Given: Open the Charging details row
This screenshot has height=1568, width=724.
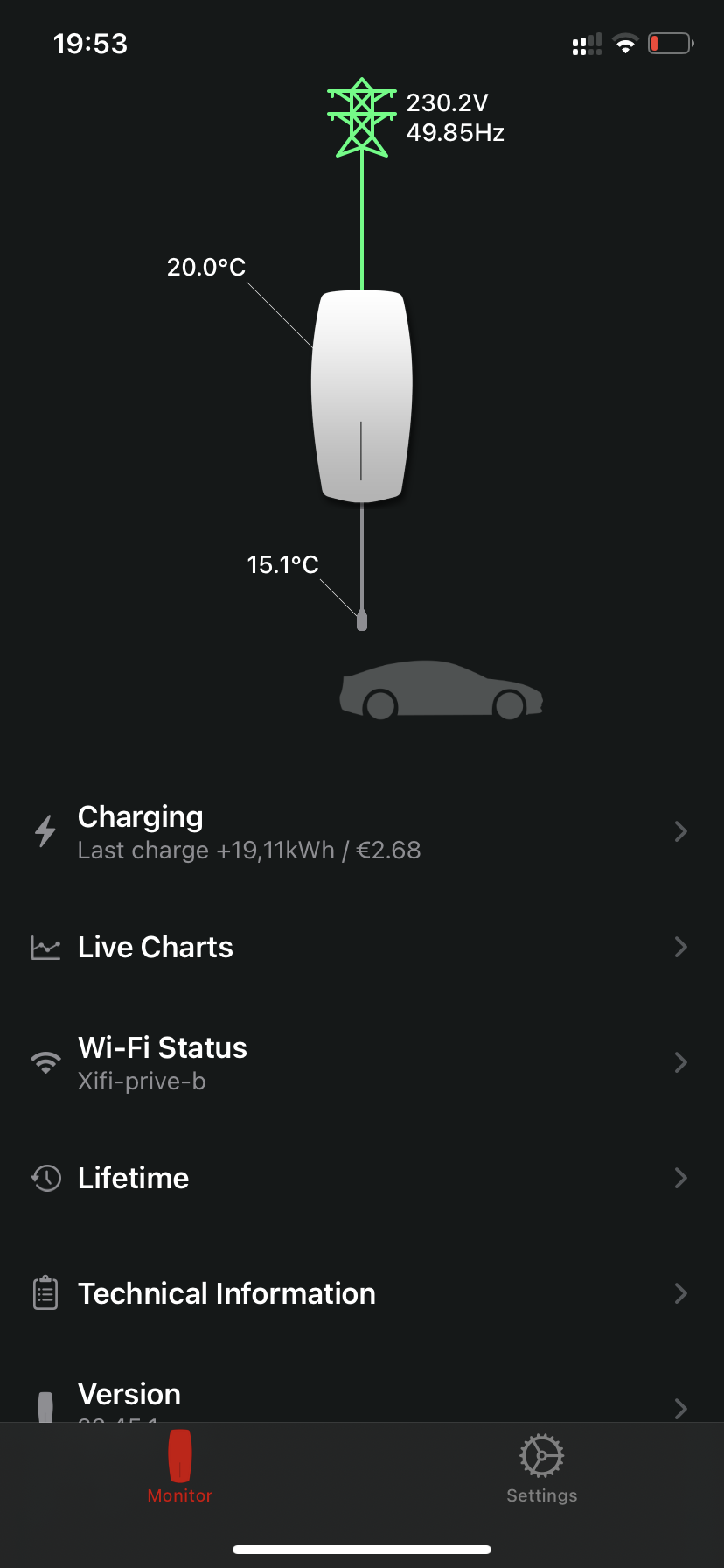Looking at the screenshot, I should pos(361,831).
